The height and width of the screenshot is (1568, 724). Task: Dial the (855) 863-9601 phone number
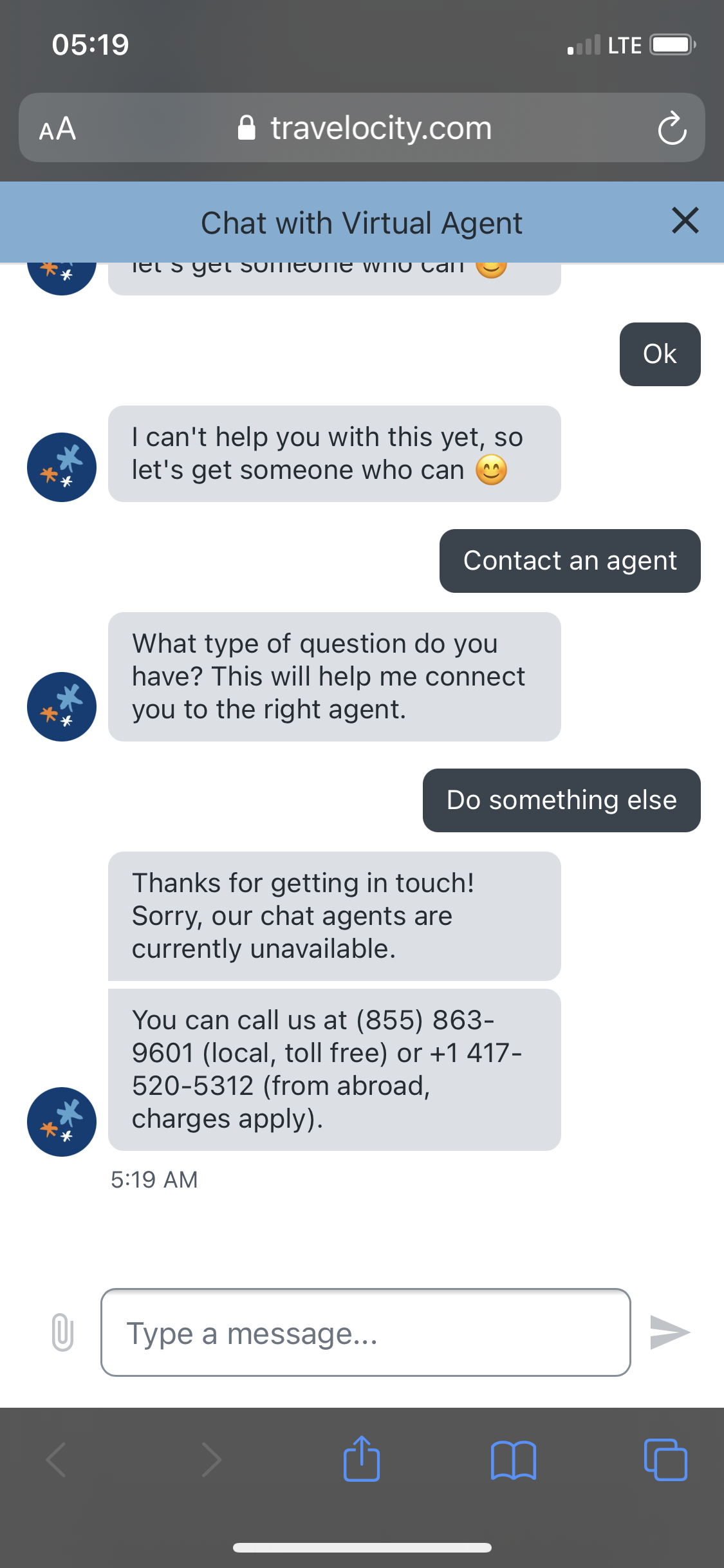pos(426,1020)
